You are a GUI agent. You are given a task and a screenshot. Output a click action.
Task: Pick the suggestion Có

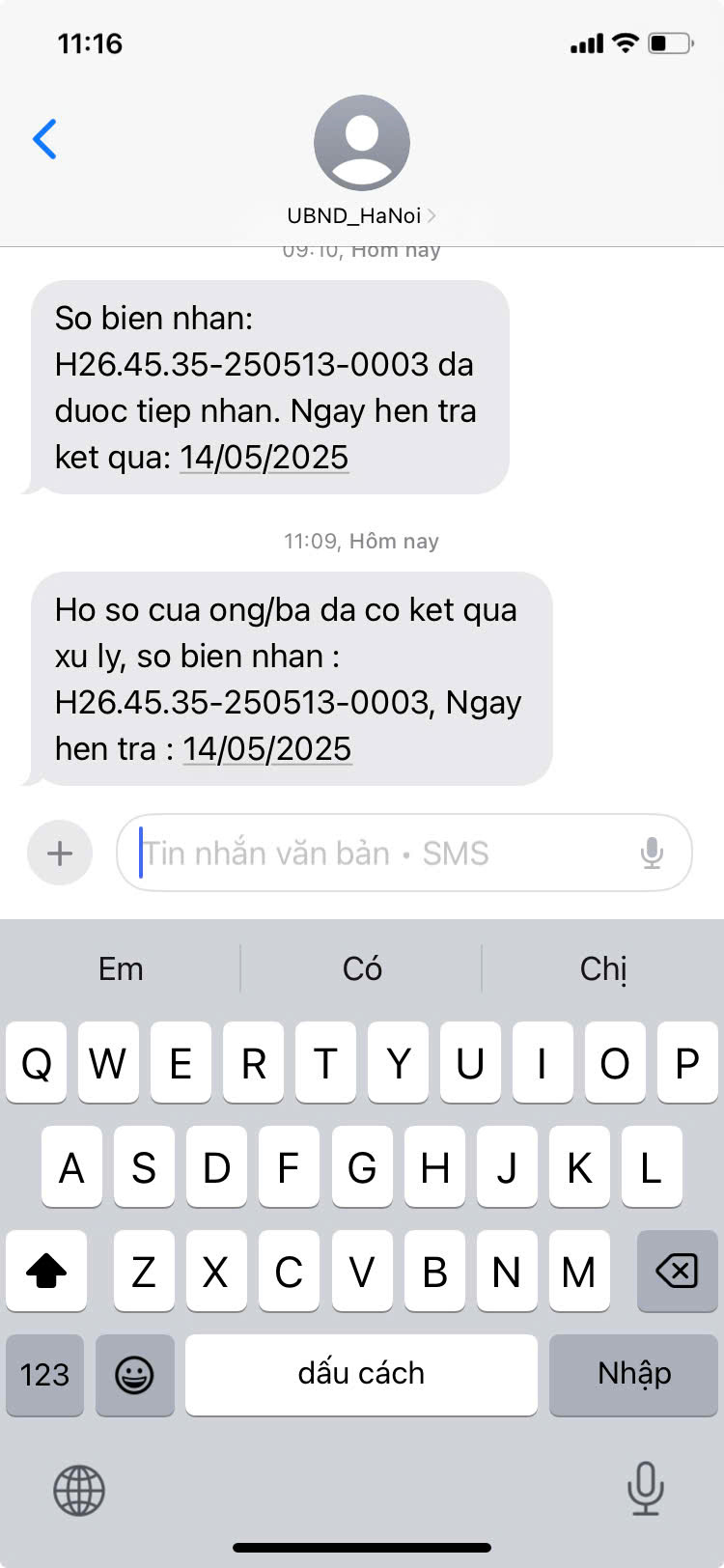click(362, 968)
